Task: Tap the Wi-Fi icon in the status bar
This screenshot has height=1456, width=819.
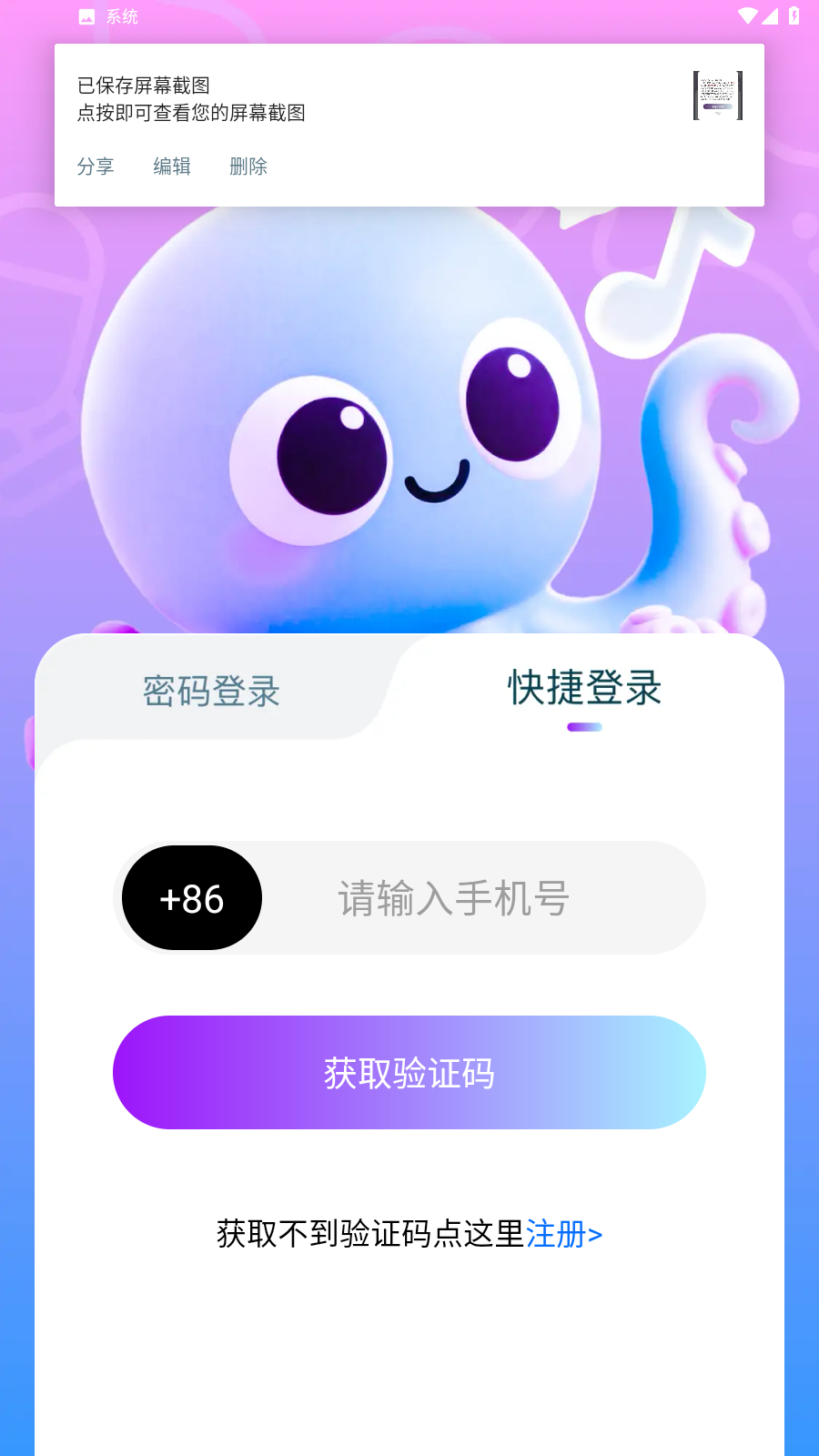Action: 748,15
